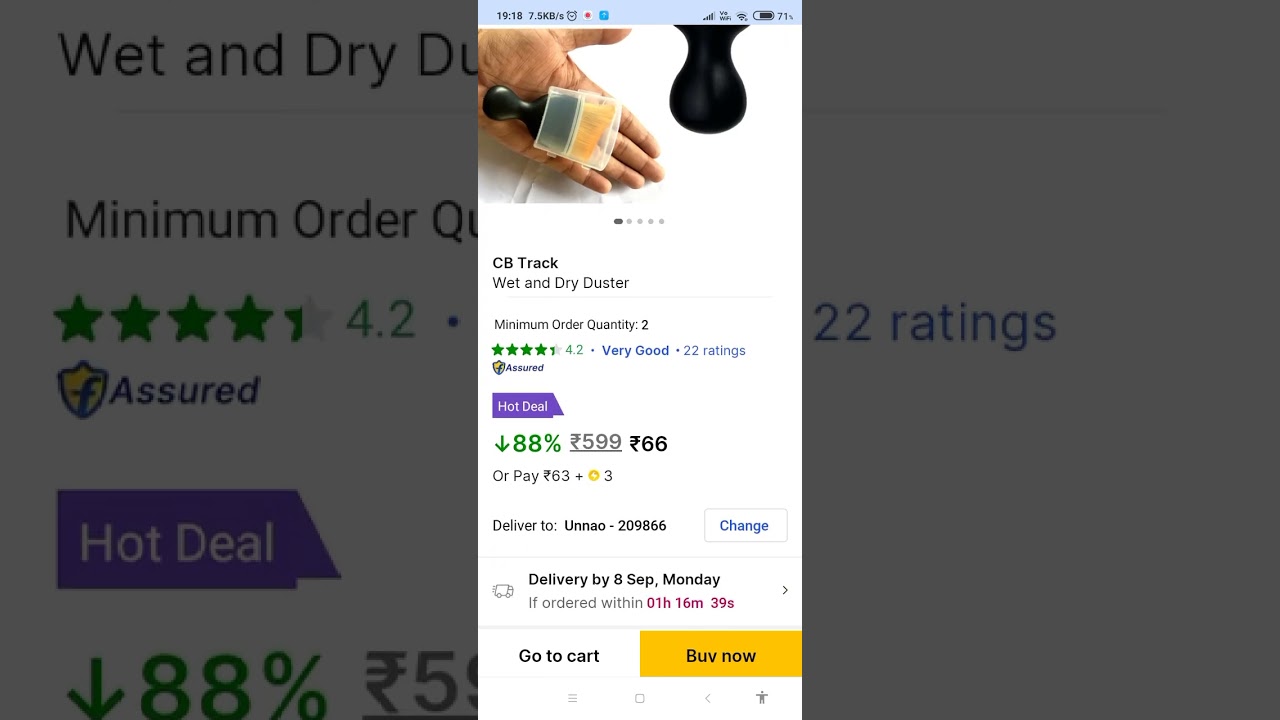Open delivery by 8 Sep details
Viewport: 1280px width, 720px height.
[x=640, y=590]
